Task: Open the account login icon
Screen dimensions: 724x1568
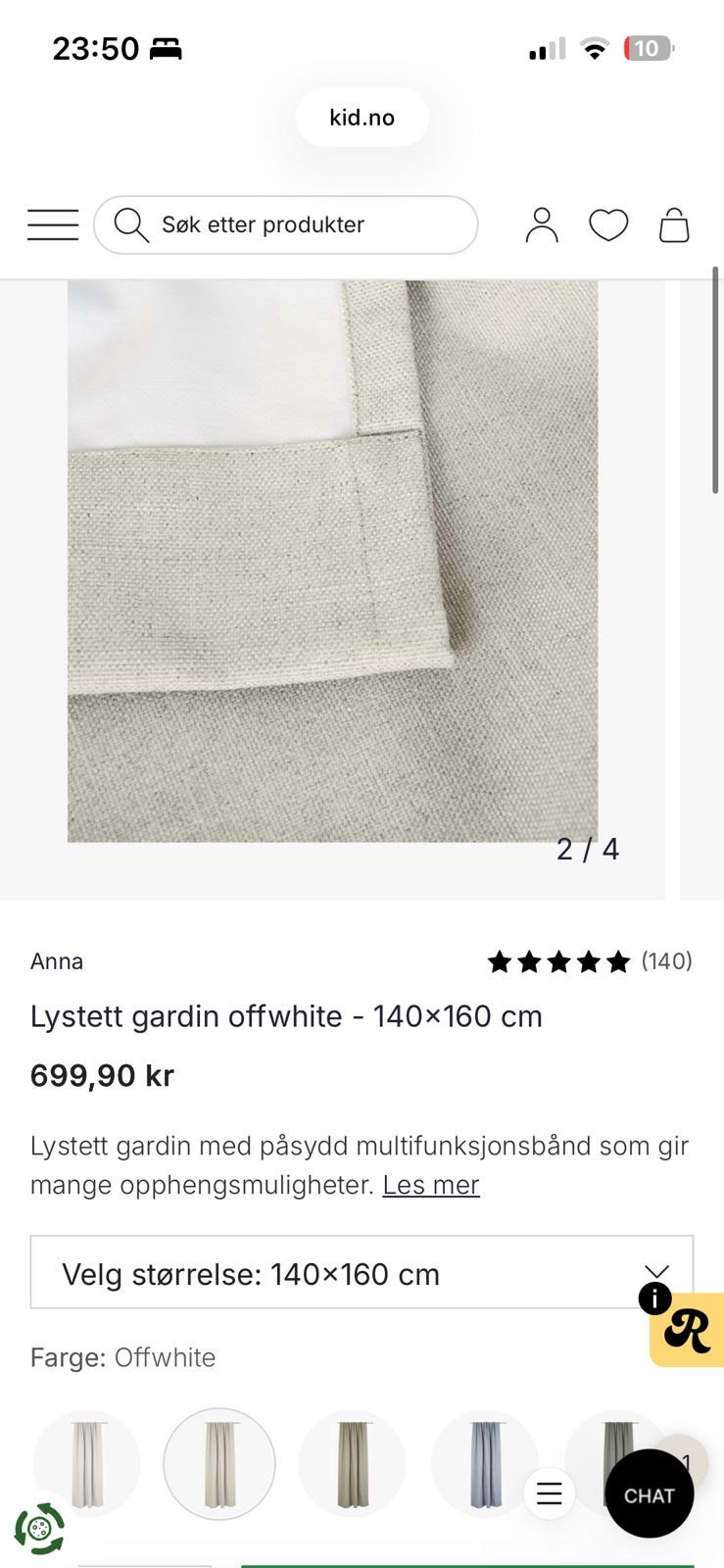Action: (542, 224)
